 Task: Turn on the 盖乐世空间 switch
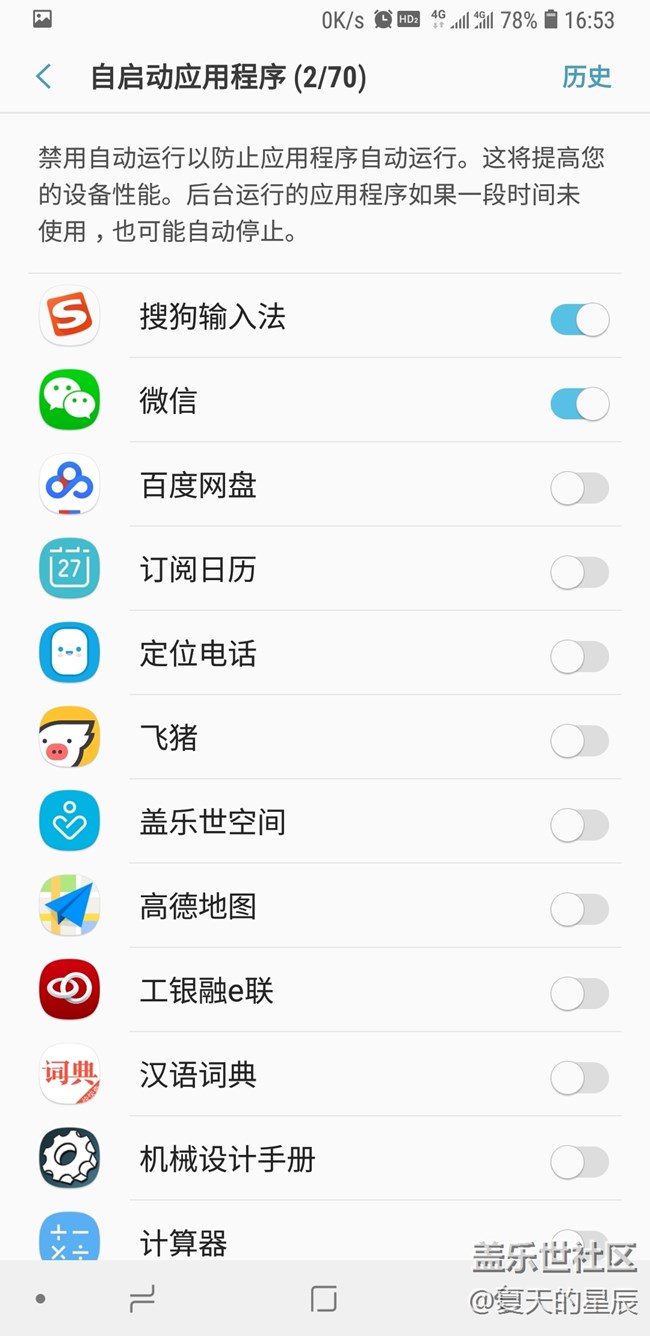[x=579, y=825]
